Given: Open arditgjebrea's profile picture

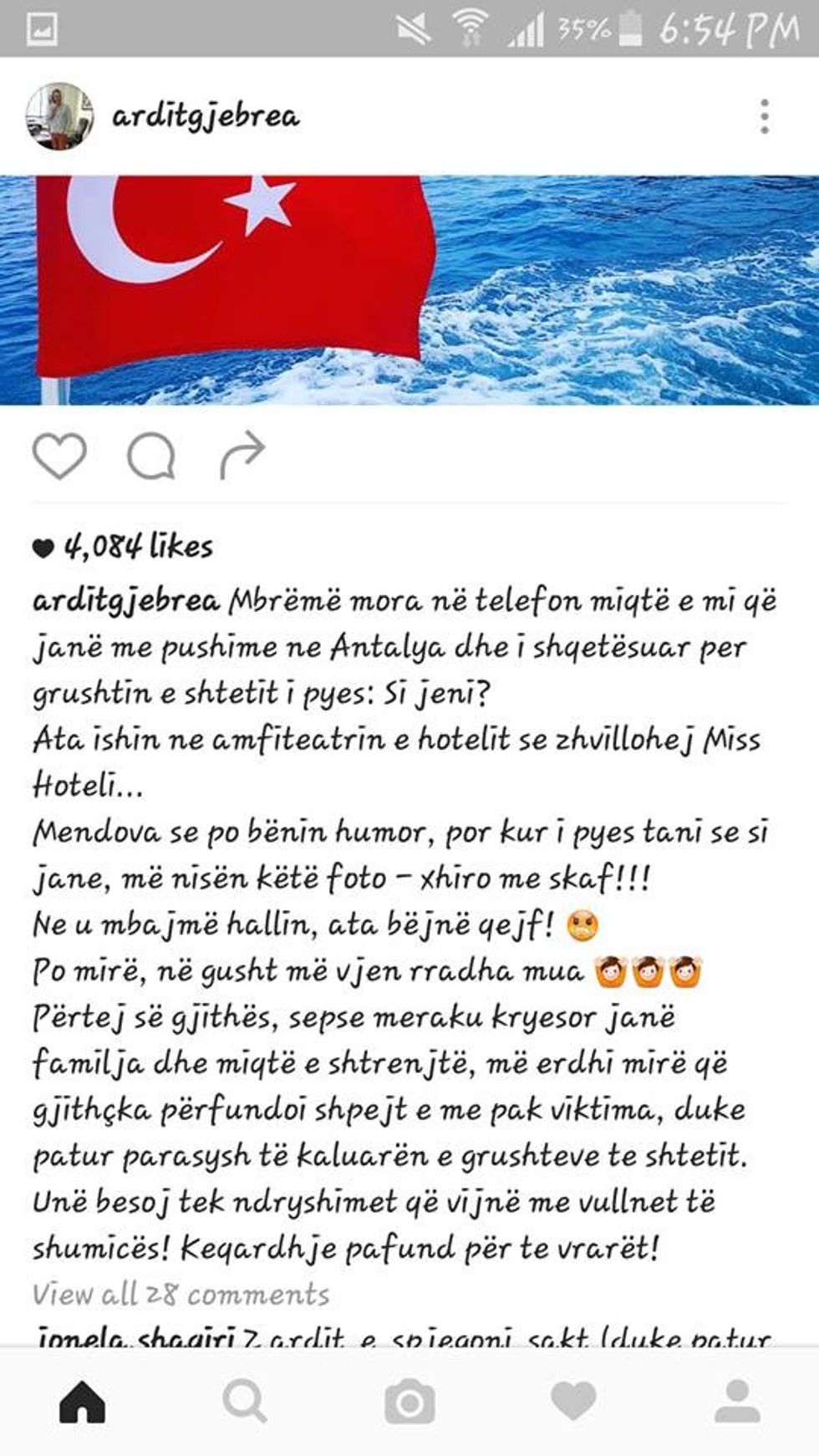Looking at the screenshot, I should click(x=60, y=117).
